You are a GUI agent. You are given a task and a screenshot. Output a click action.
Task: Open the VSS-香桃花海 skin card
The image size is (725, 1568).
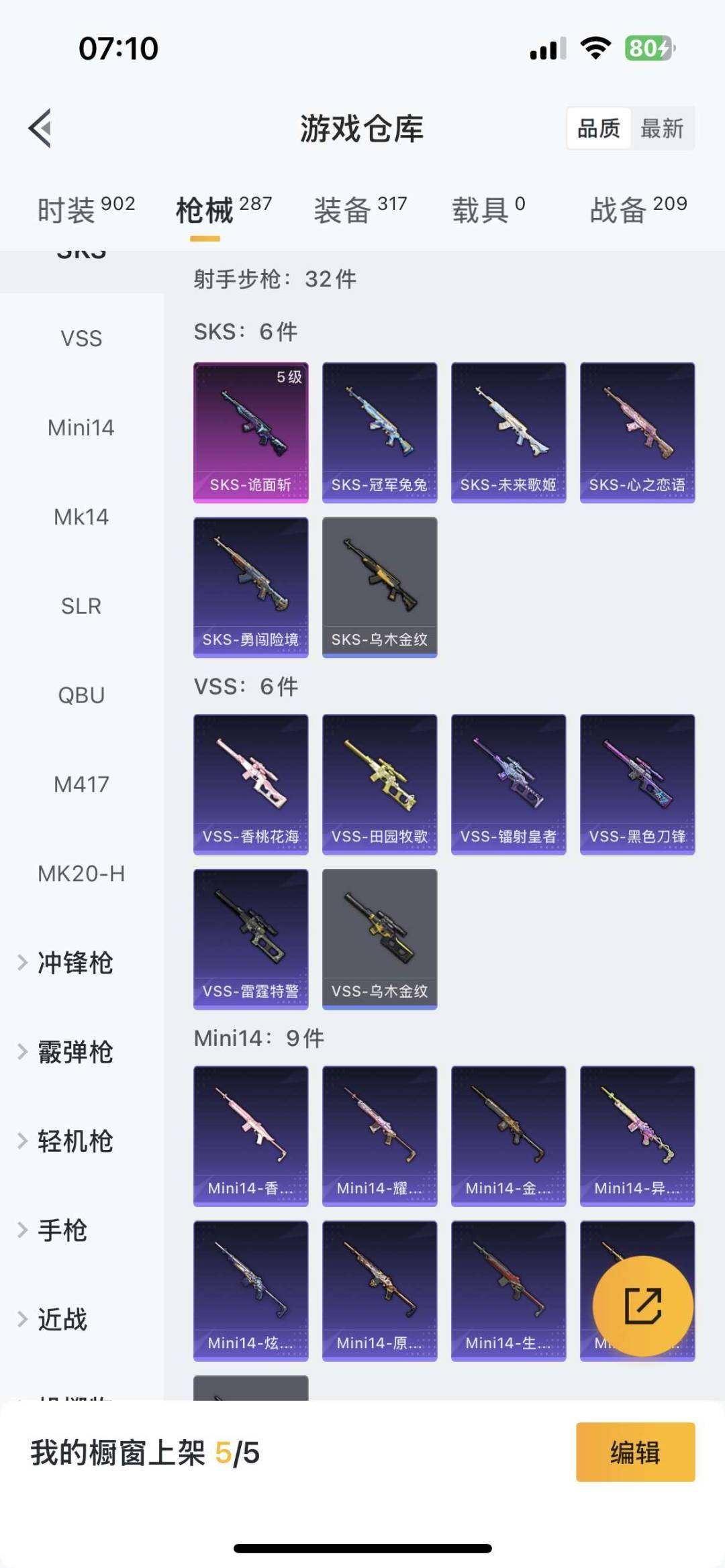coord(251,784)
